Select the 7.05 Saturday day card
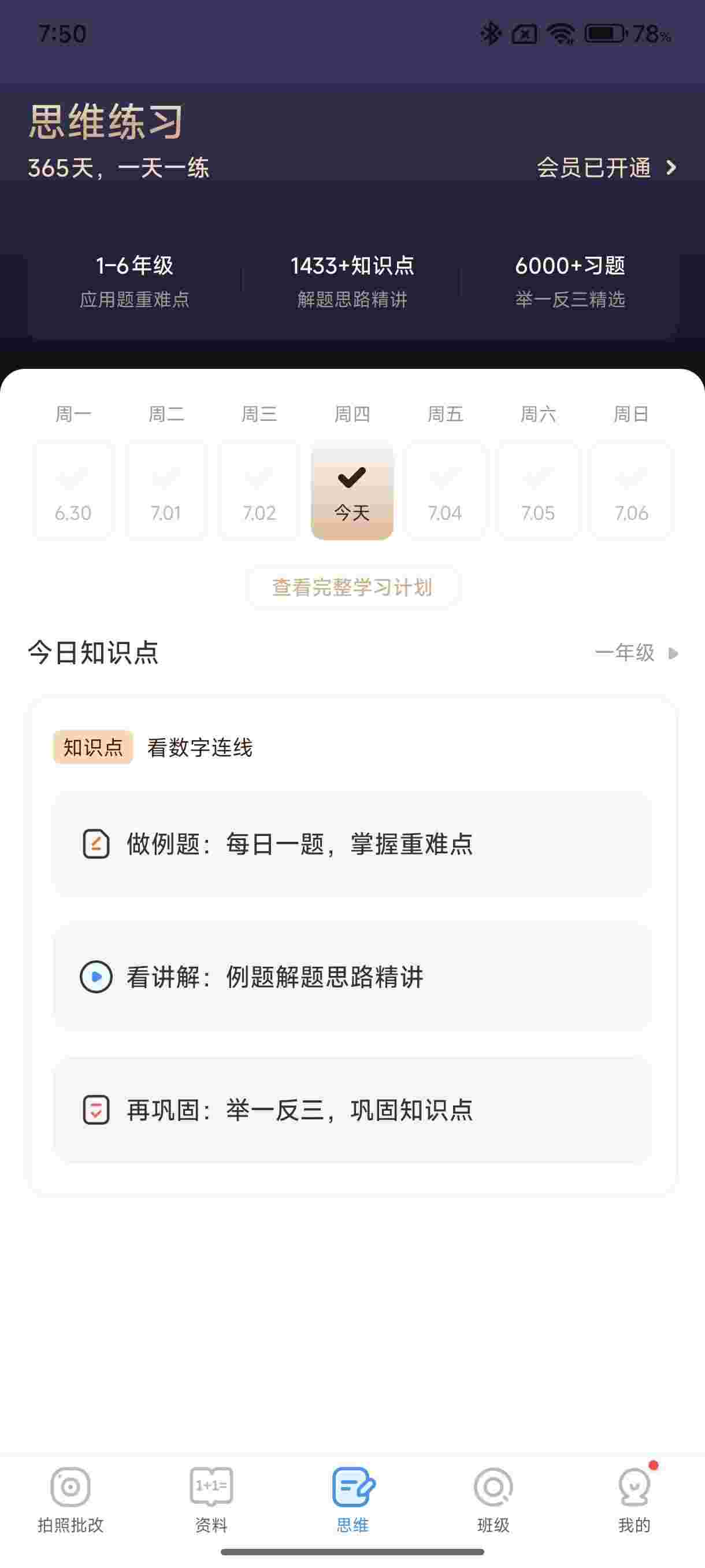This screenshot has height=1568, width=705. (x=539, y=492)
